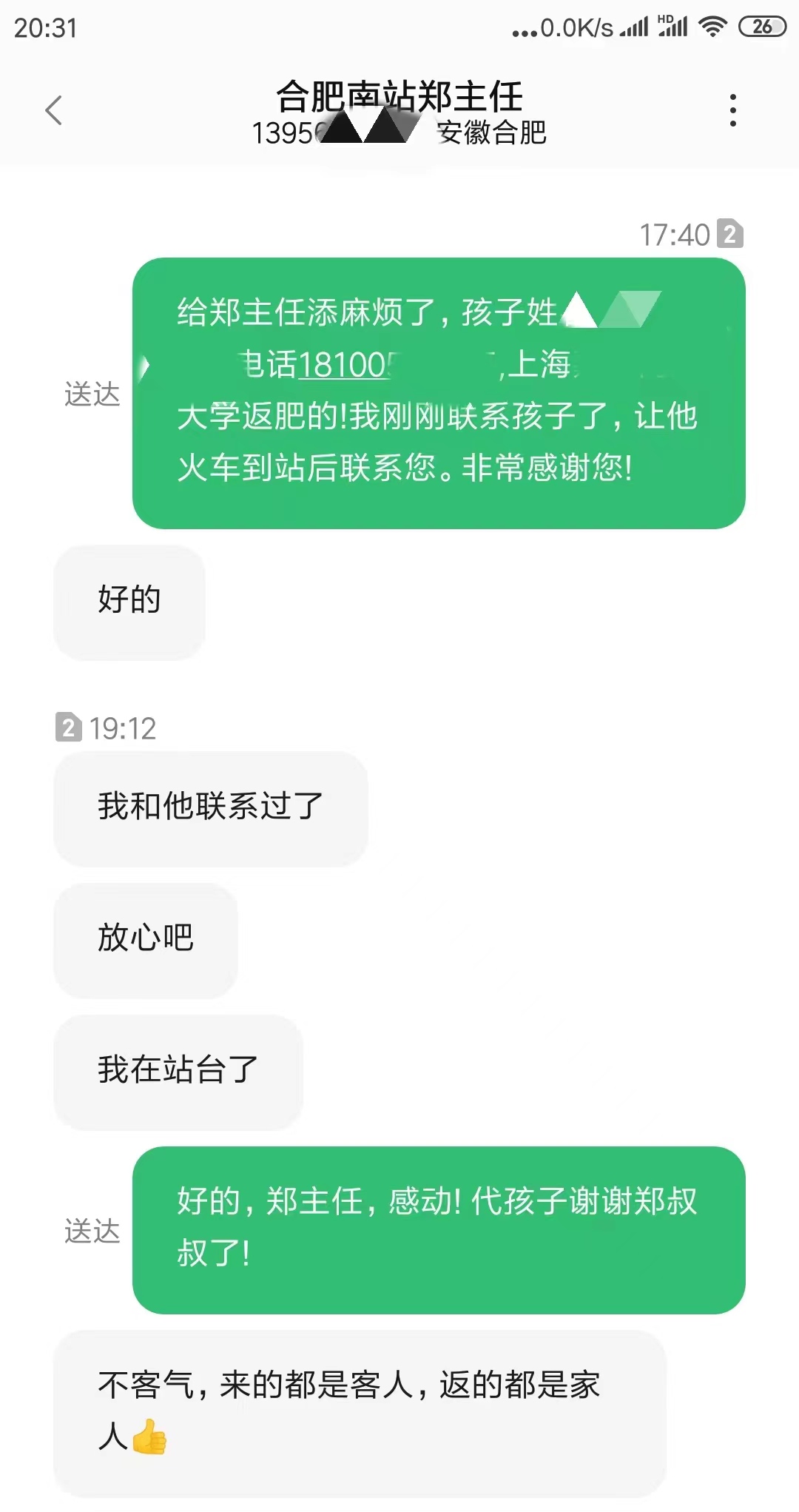The image size is (799, 1512).
Task: Open the three-dot overflow menu
Action: coord(732,110)
